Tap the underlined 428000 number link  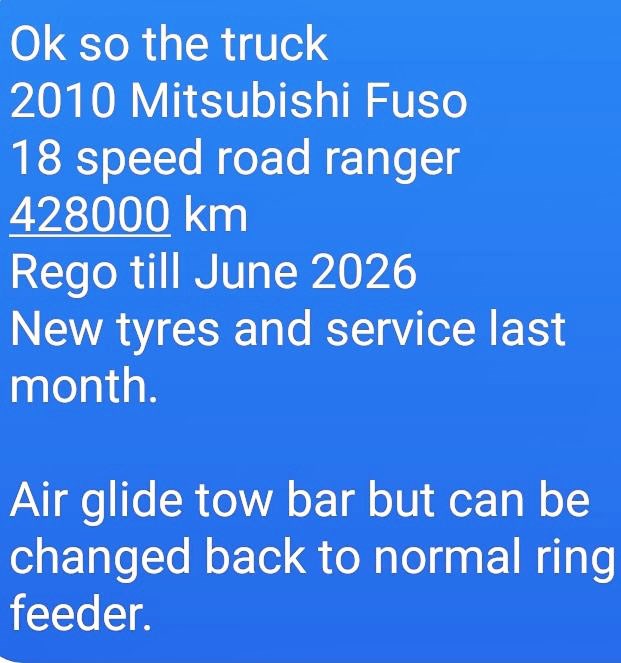click(90, 215)
